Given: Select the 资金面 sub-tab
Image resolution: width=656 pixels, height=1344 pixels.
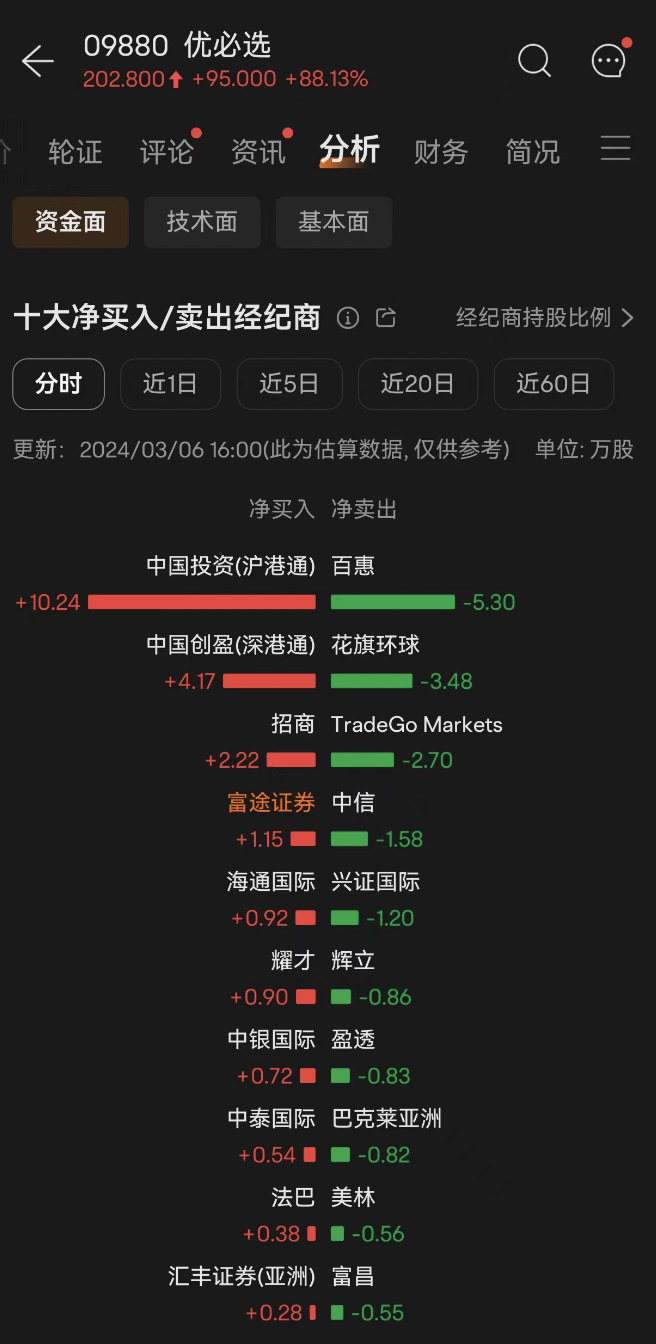Looking at the screenshot, I should (x=70, y=222).
